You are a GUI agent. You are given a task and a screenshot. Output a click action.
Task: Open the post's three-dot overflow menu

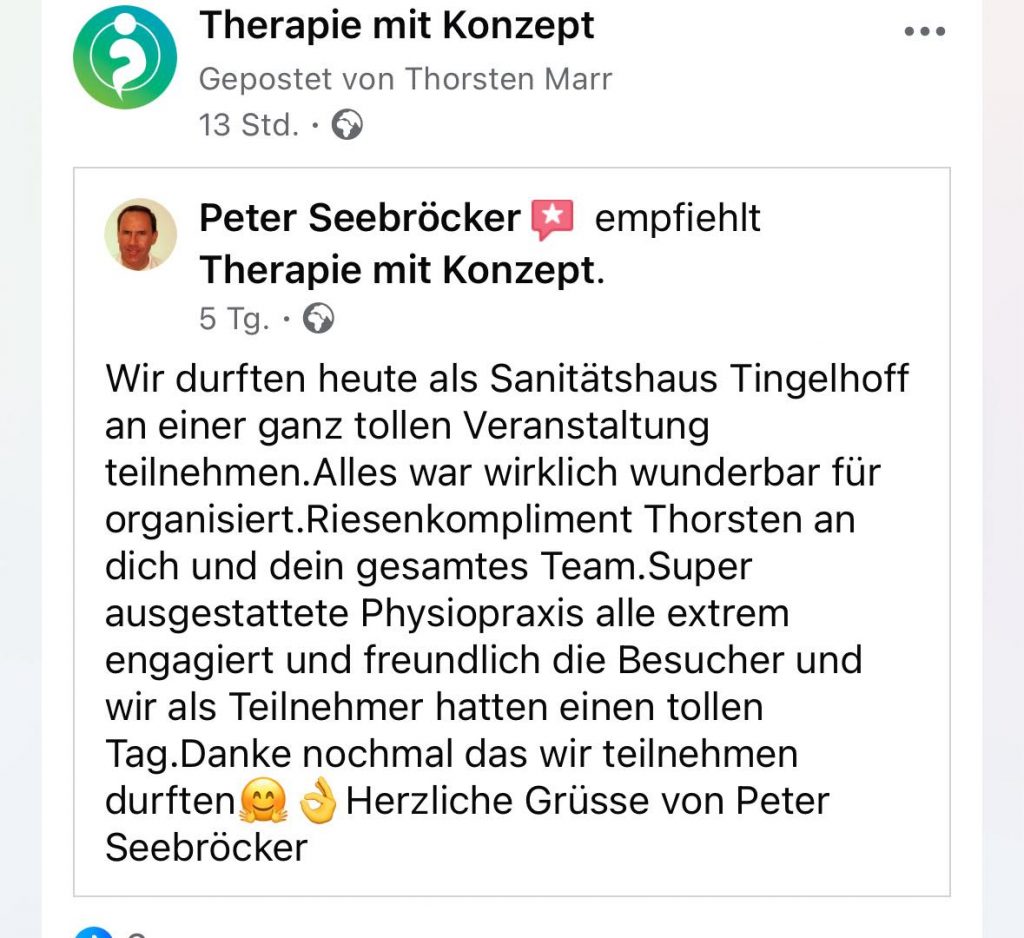[923, 32]
